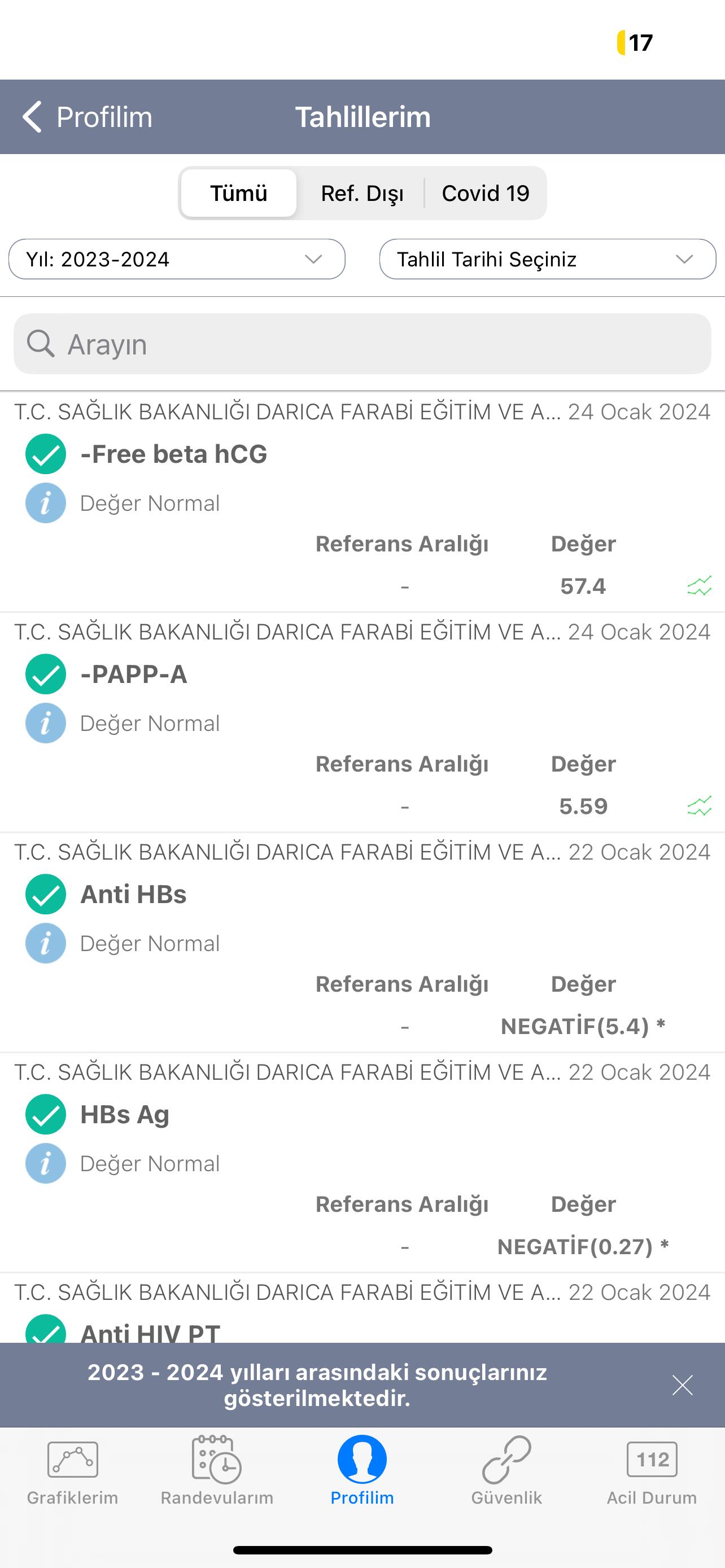Show Covid 19 test results
Screen dimensions: 725x1568
485,194
